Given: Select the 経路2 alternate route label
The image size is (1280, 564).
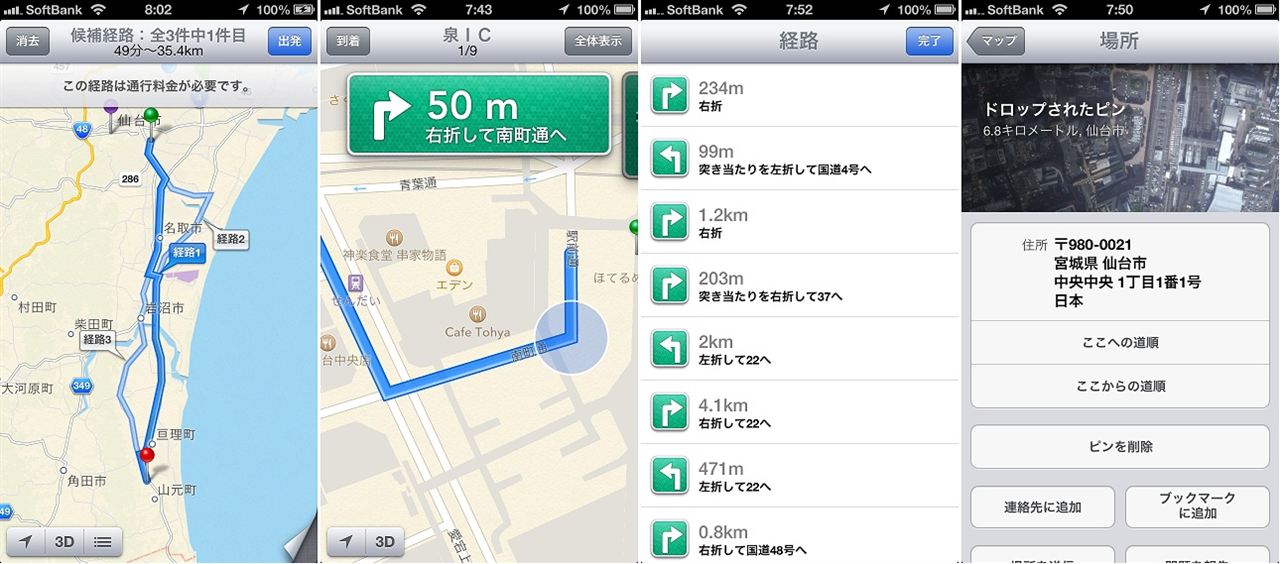Looking at the screenshot, I should 231,239.
